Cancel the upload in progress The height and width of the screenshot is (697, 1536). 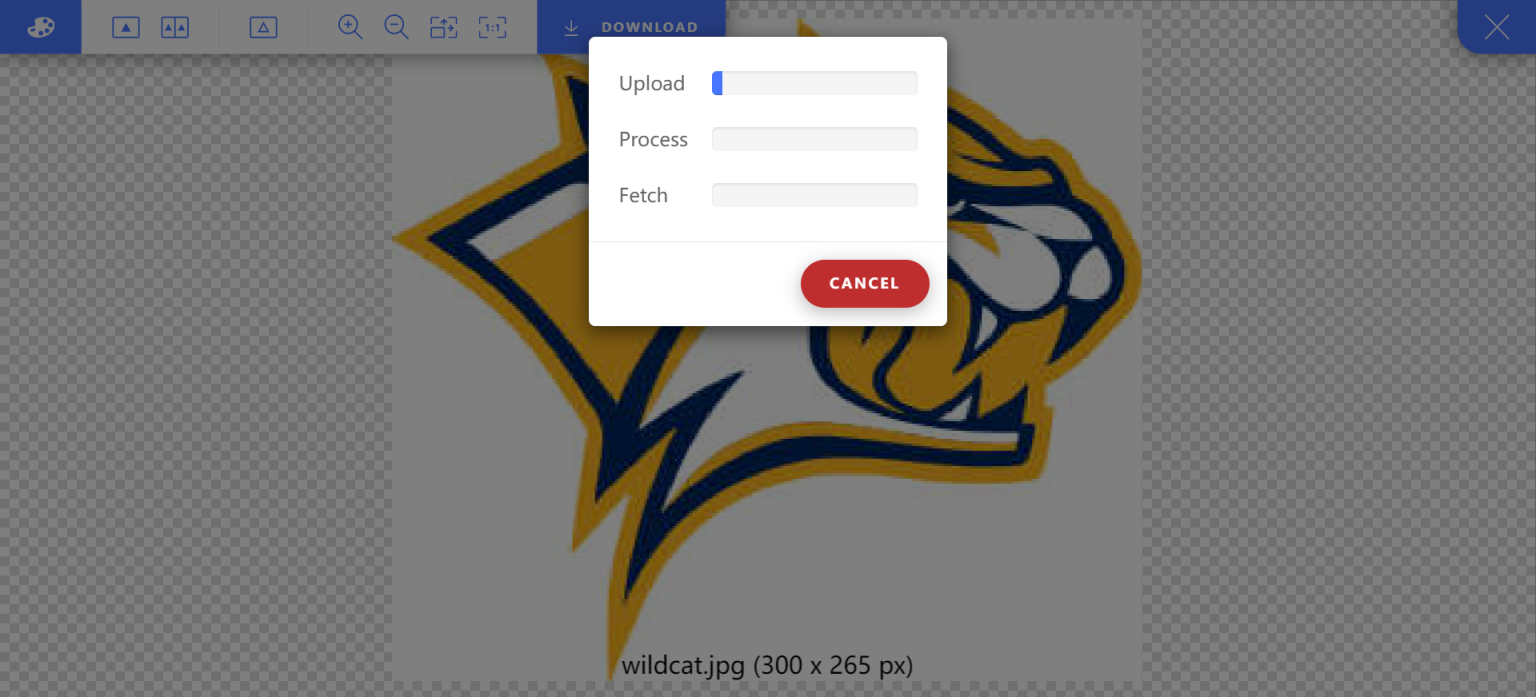(864, 283)
